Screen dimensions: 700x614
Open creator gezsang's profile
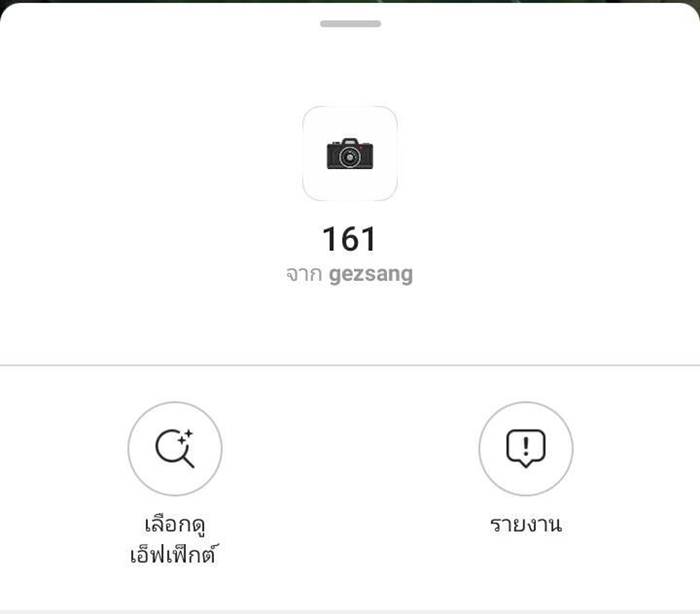[370, 275]
